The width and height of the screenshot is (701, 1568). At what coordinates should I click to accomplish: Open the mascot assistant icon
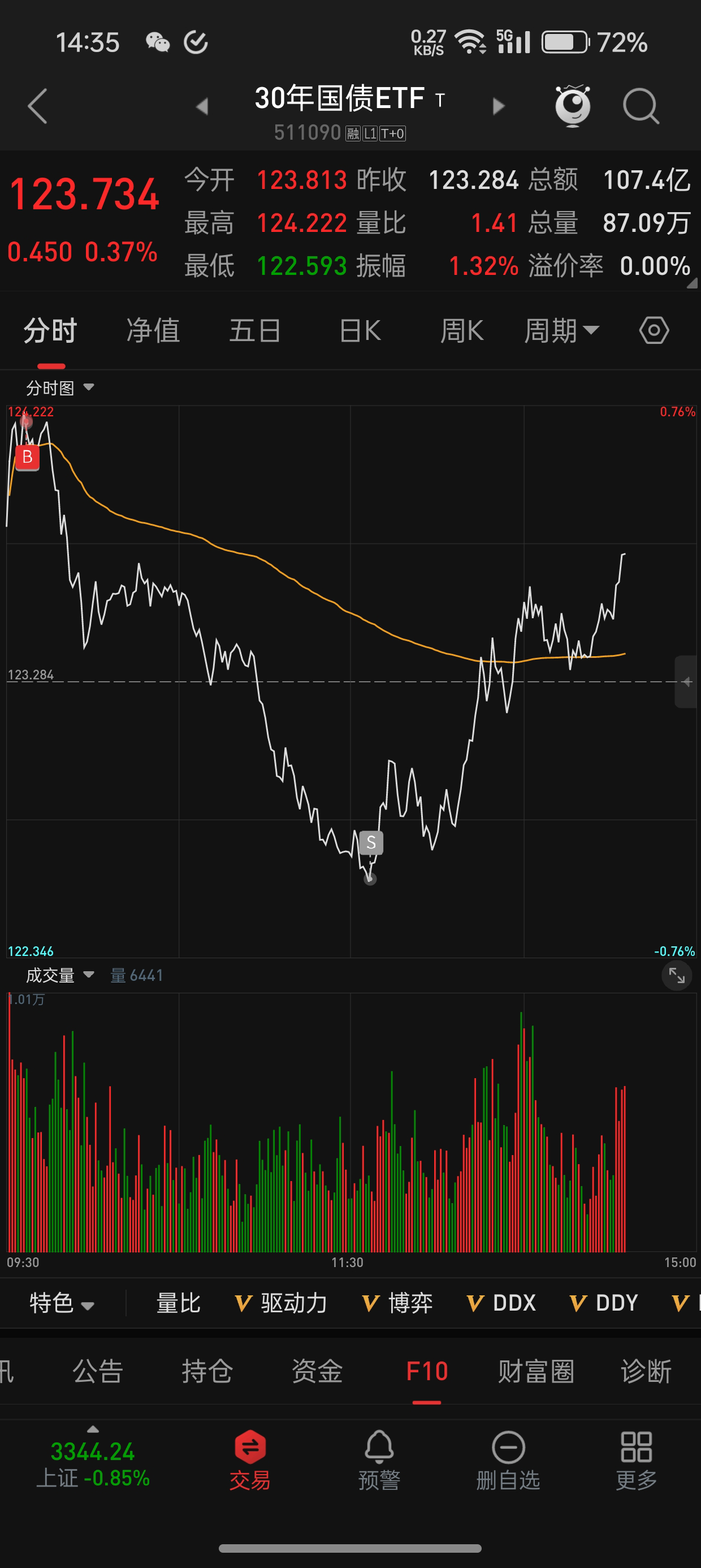(x=573, y=106)
